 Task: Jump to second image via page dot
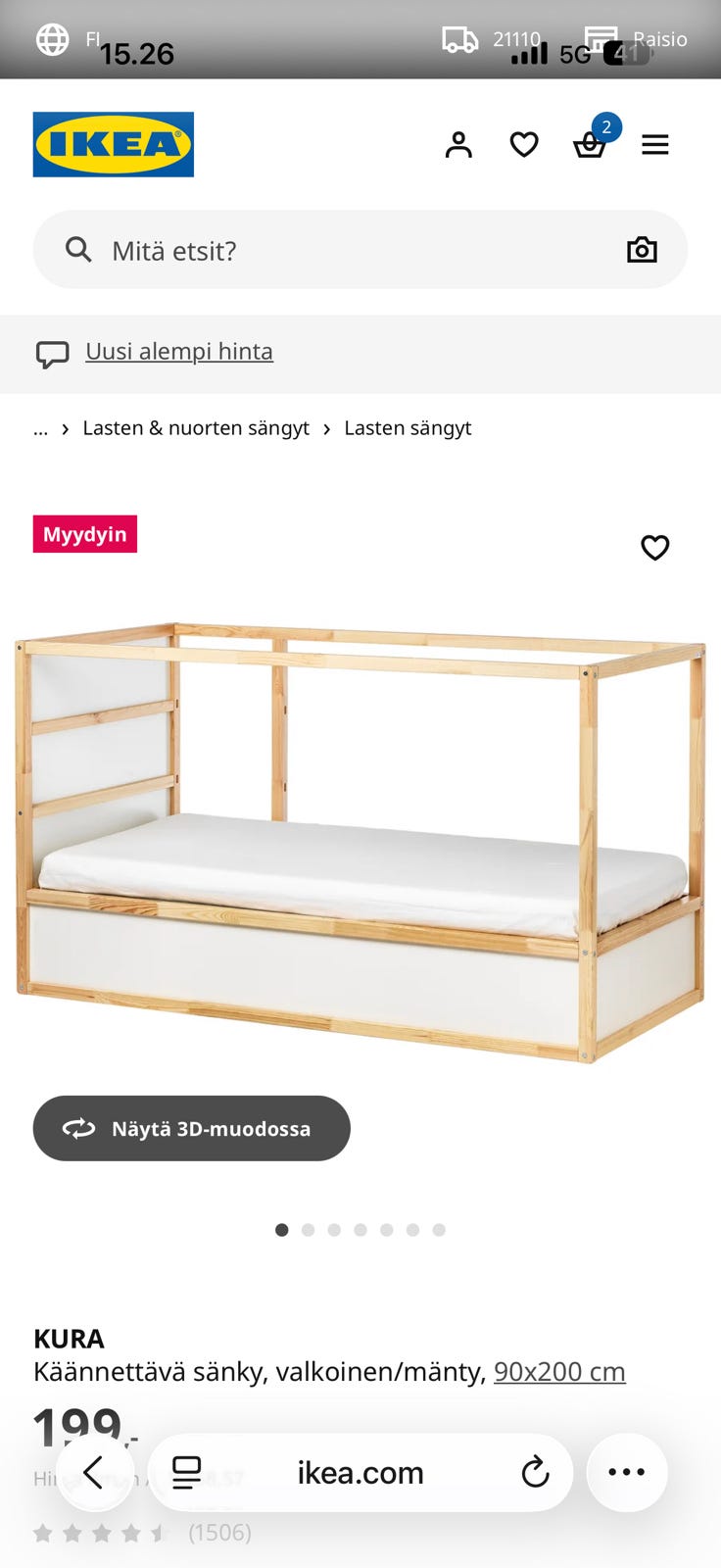click(308, 1230)
